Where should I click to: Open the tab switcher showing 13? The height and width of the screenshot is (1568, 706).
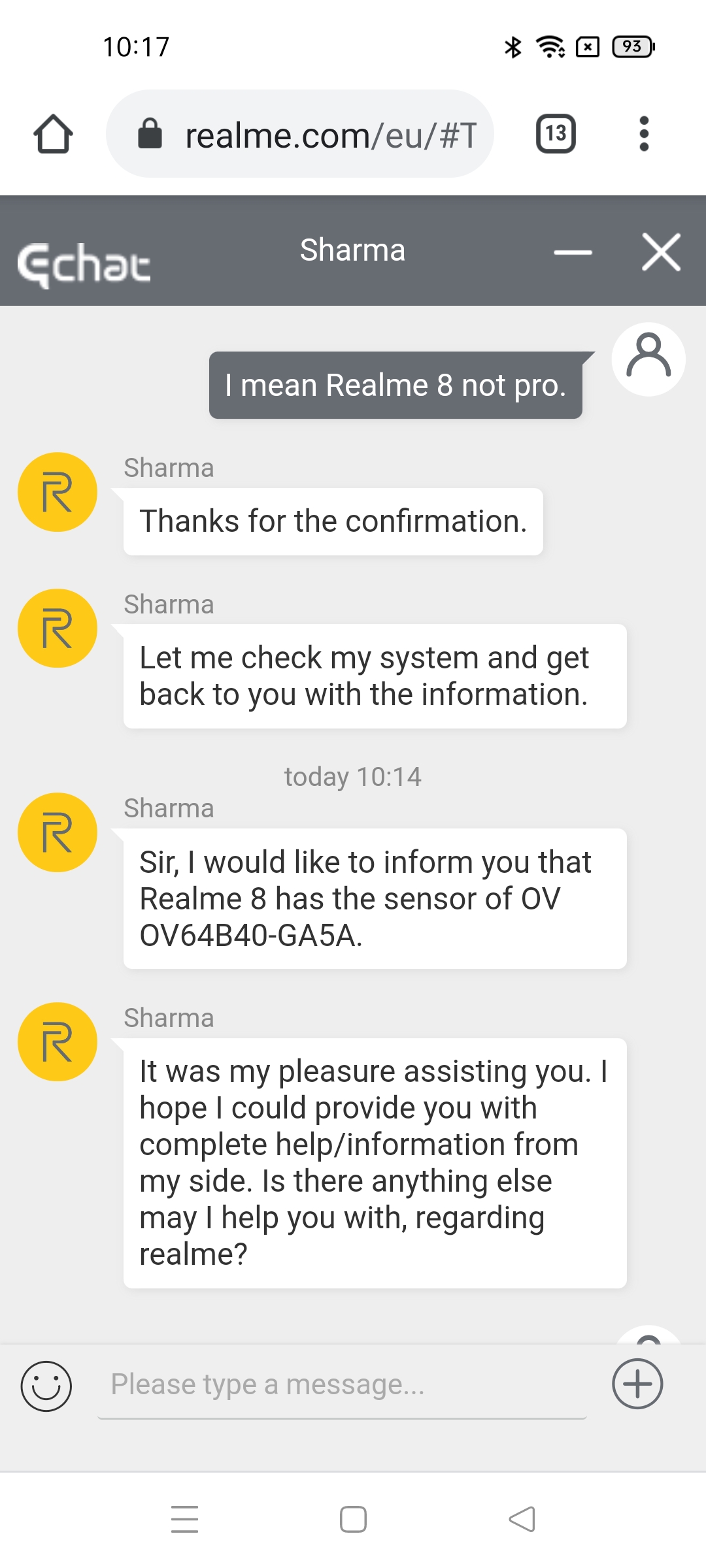click(556, 134)
